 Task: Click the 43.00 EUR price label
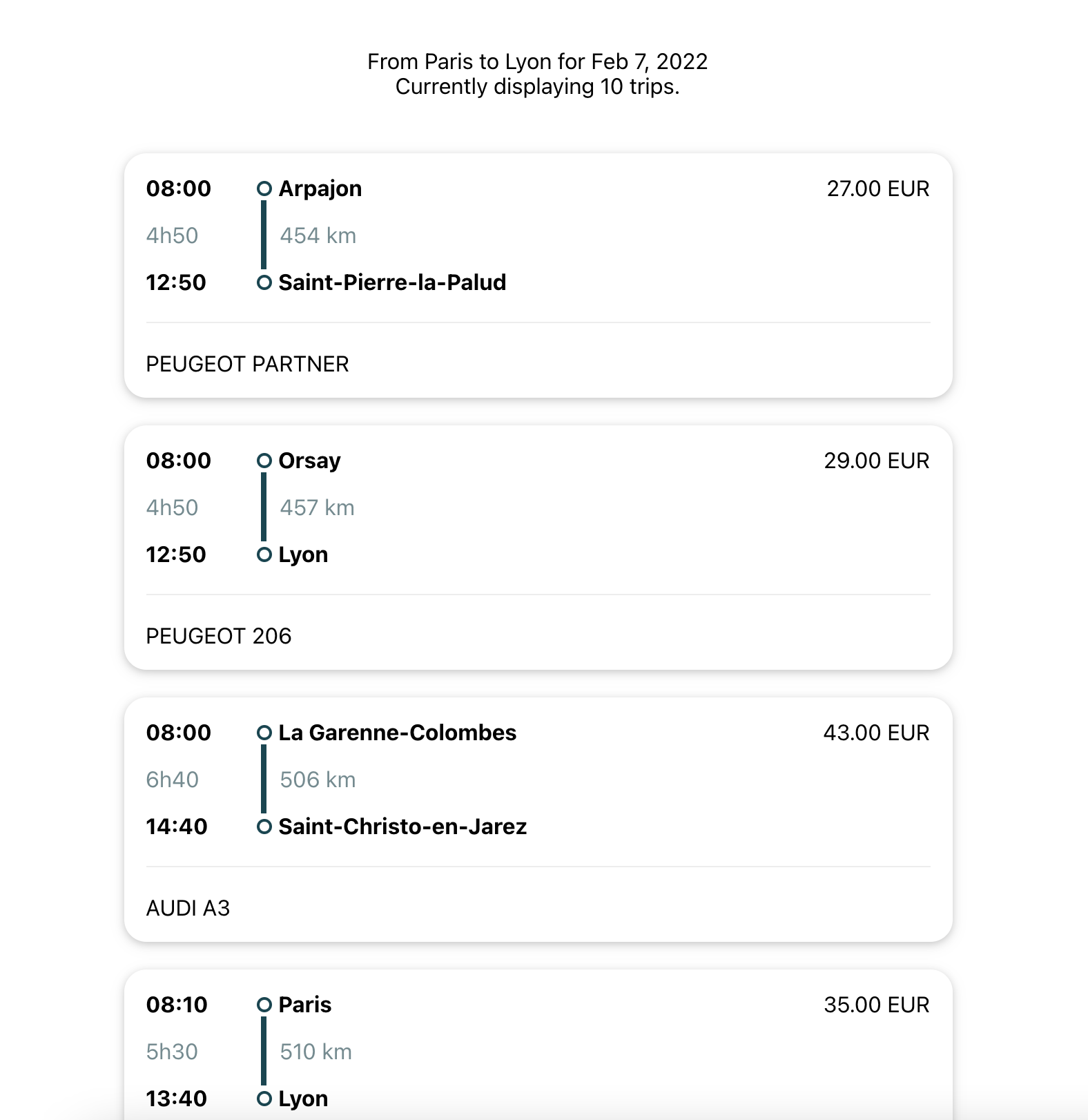(877, 733)
